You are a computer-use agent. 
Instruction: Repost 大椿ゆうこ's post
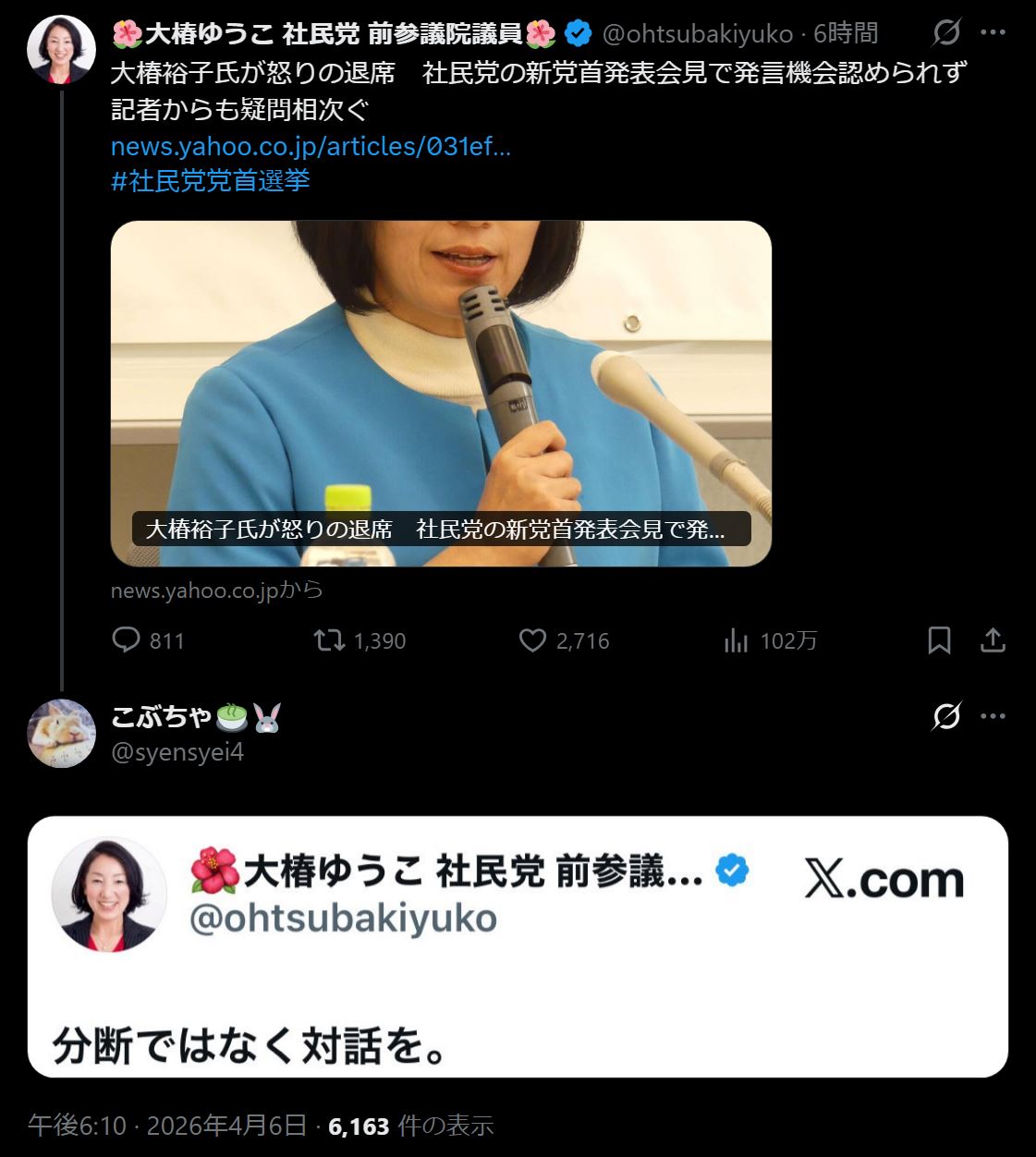tap(330, 640)
